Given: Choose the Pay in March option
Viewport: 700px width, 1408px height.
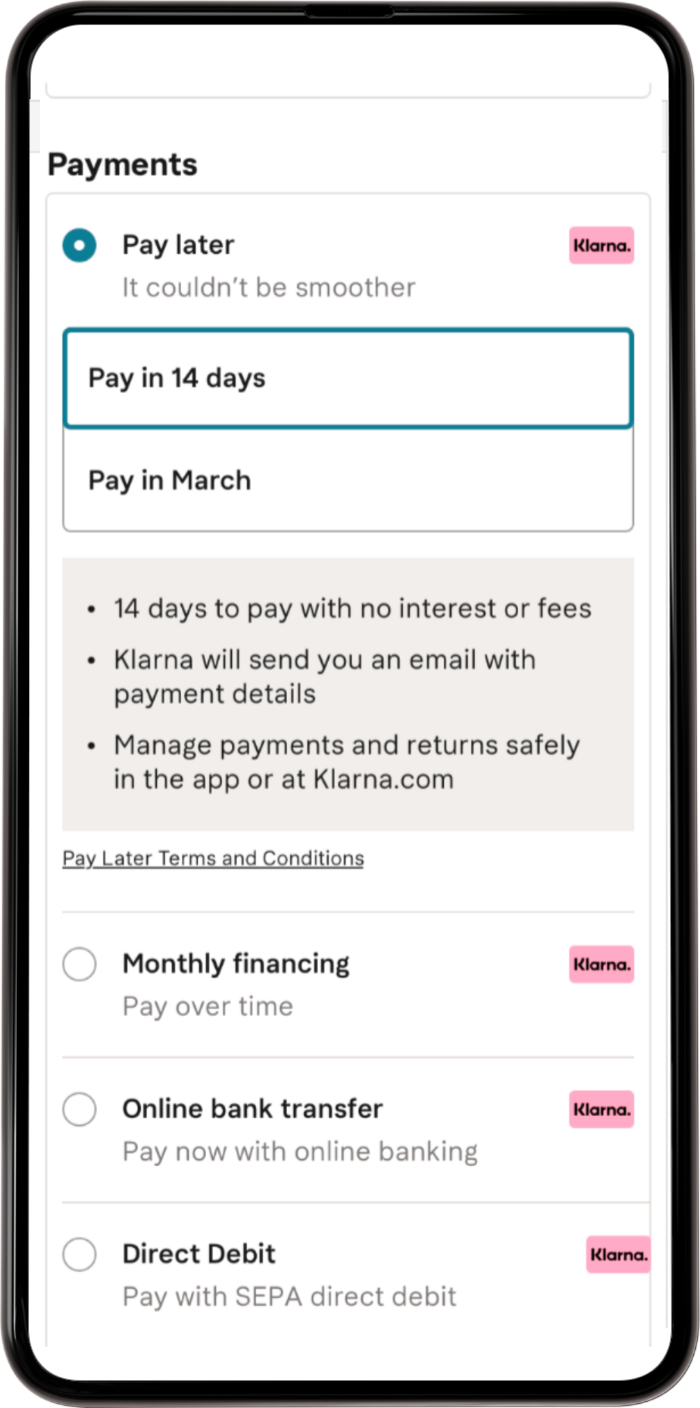Looking at the screenshot, I should click(347, 480).
